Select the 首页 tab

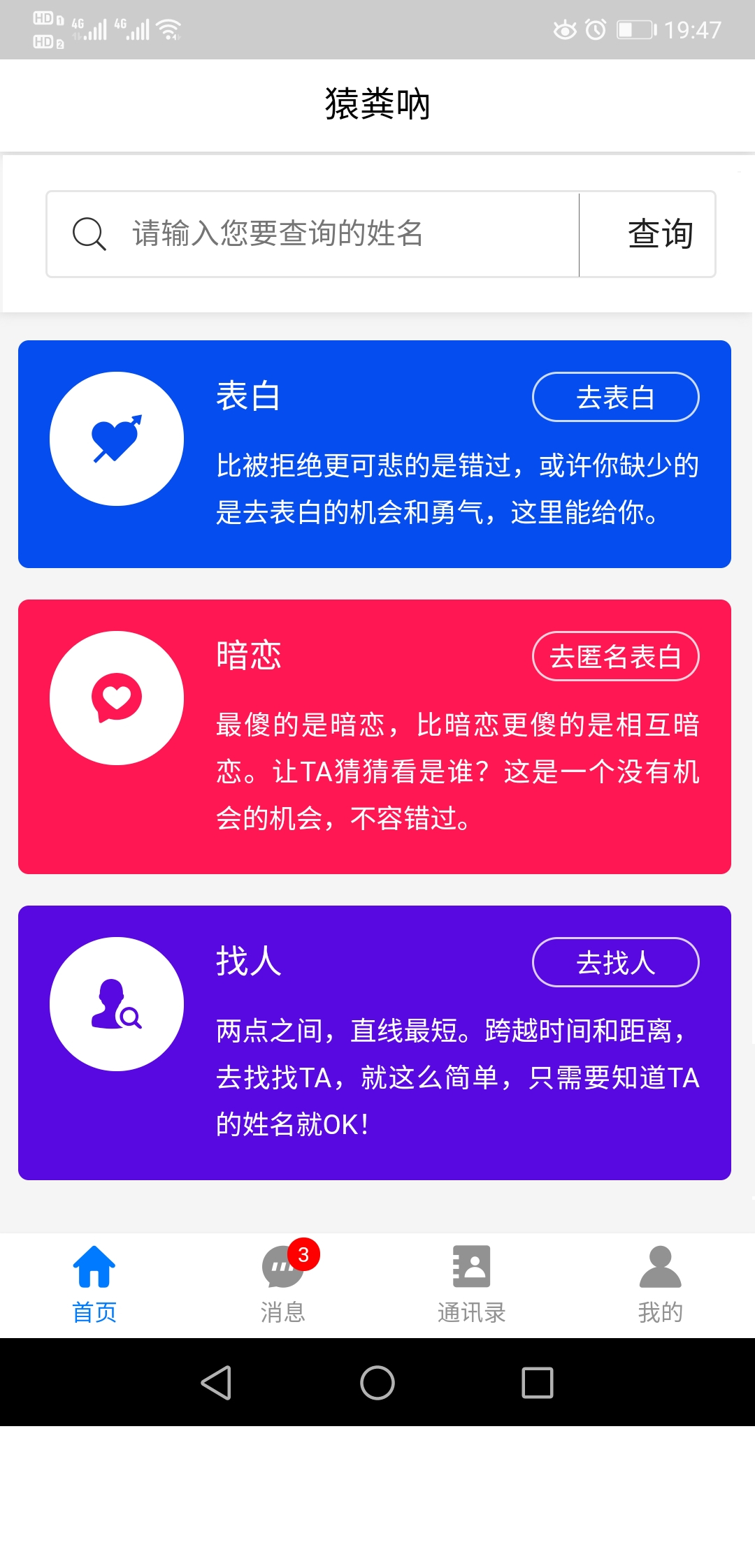tap(94, 1284)
